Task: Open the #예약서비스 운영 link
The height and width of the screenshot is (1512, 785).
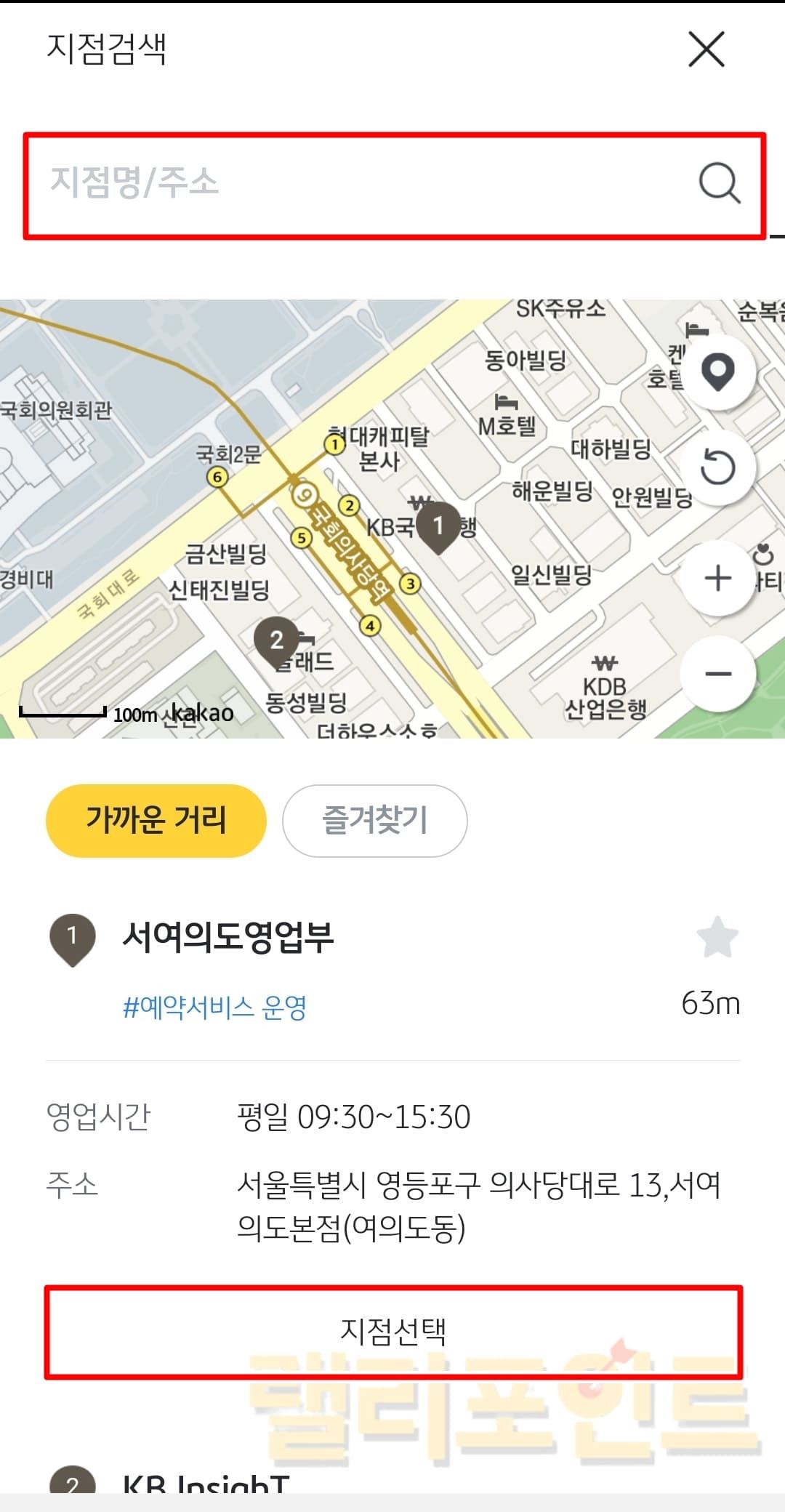Action: click(x=215, y=1008)
